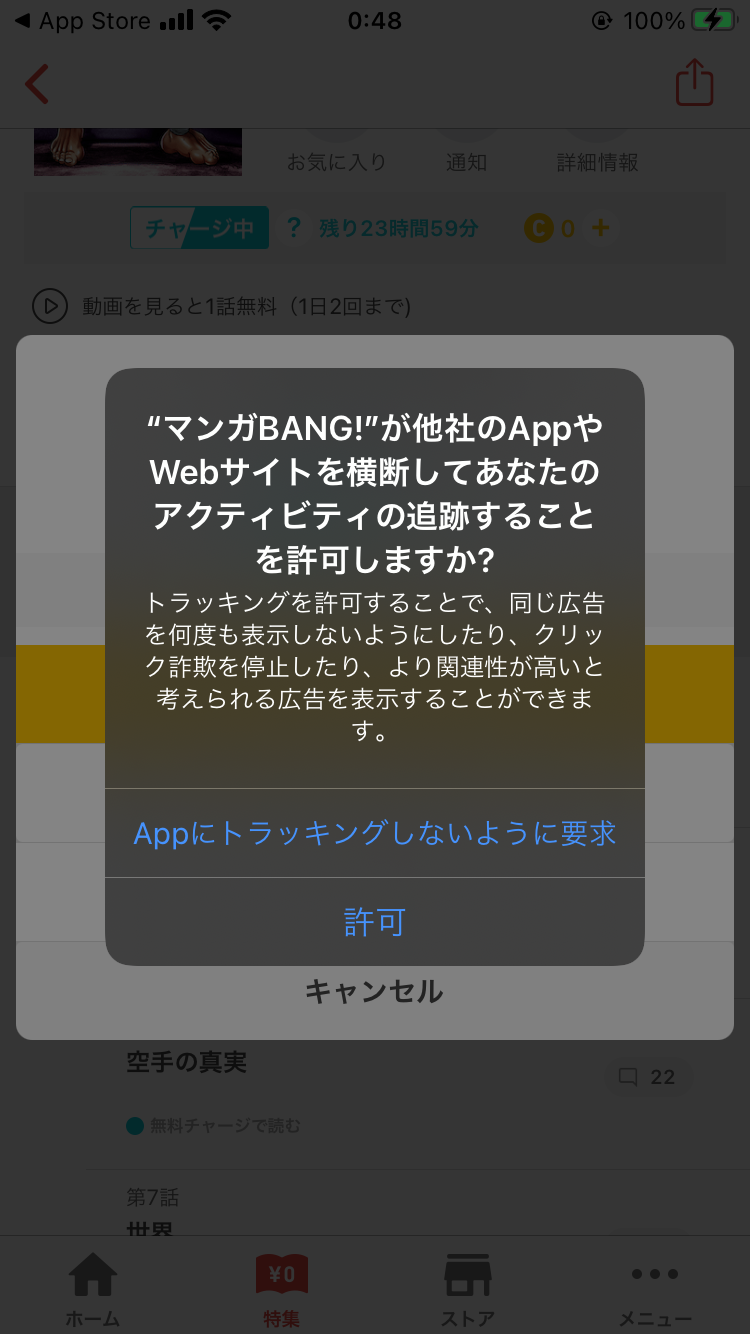Select Appにトラッキングしないように要求
The height and width of the screenshot is (1334, 750).
point(374,833)
